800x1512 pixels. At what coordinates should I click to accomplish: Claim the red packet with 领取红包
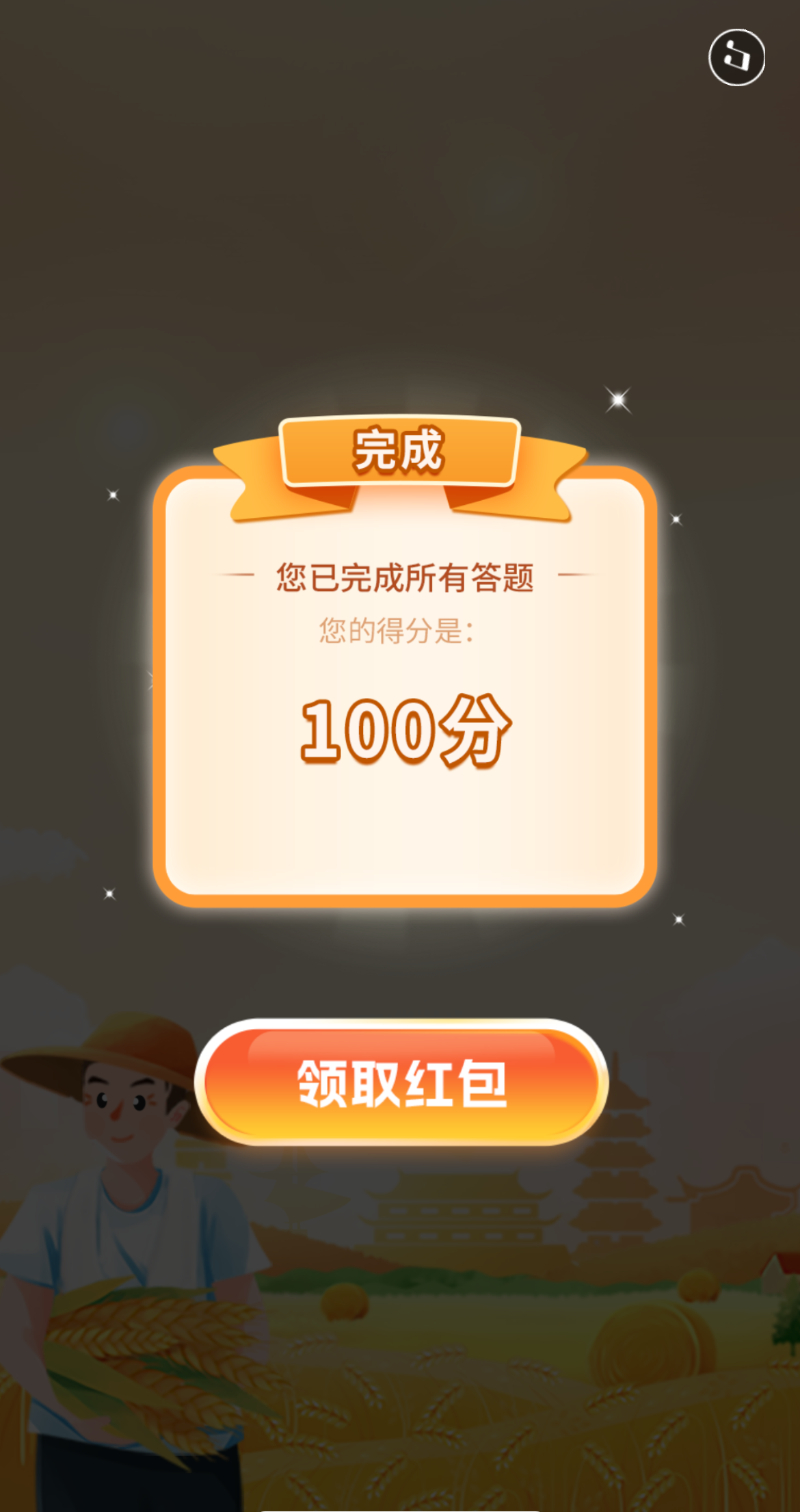pos(401,1084)
